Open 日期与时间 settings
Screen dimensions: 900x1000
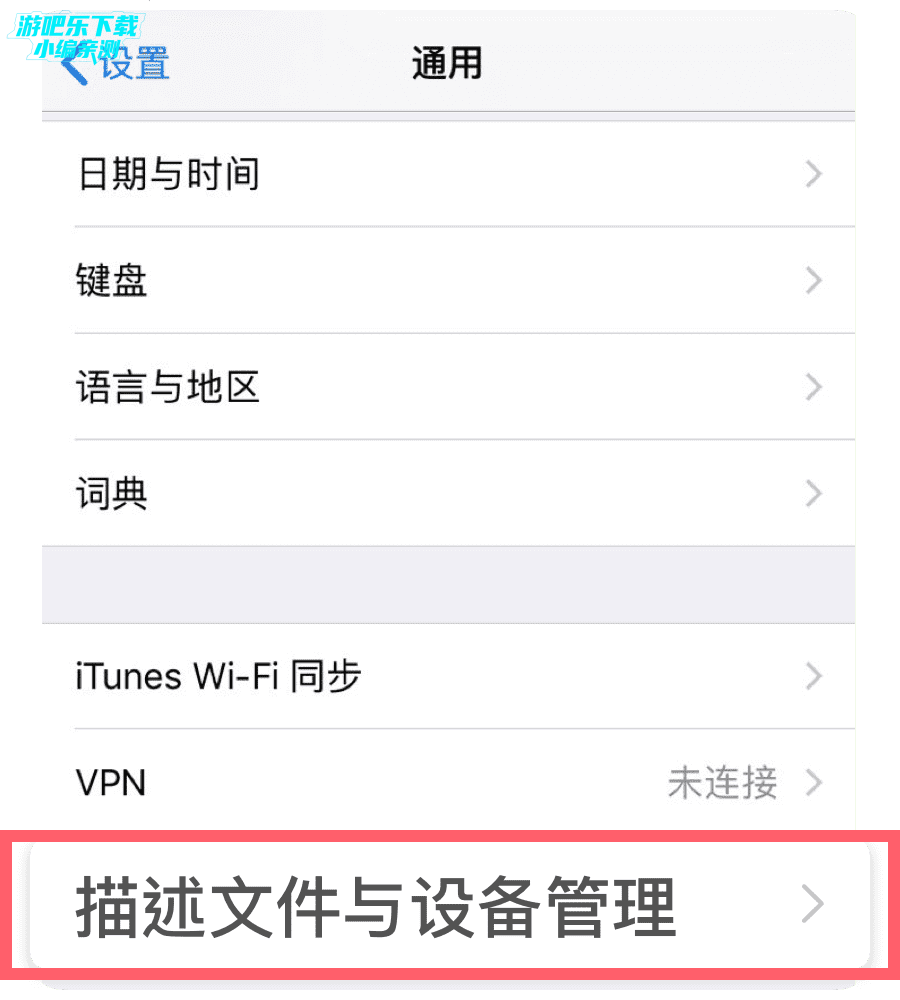[x=448, y=174]
